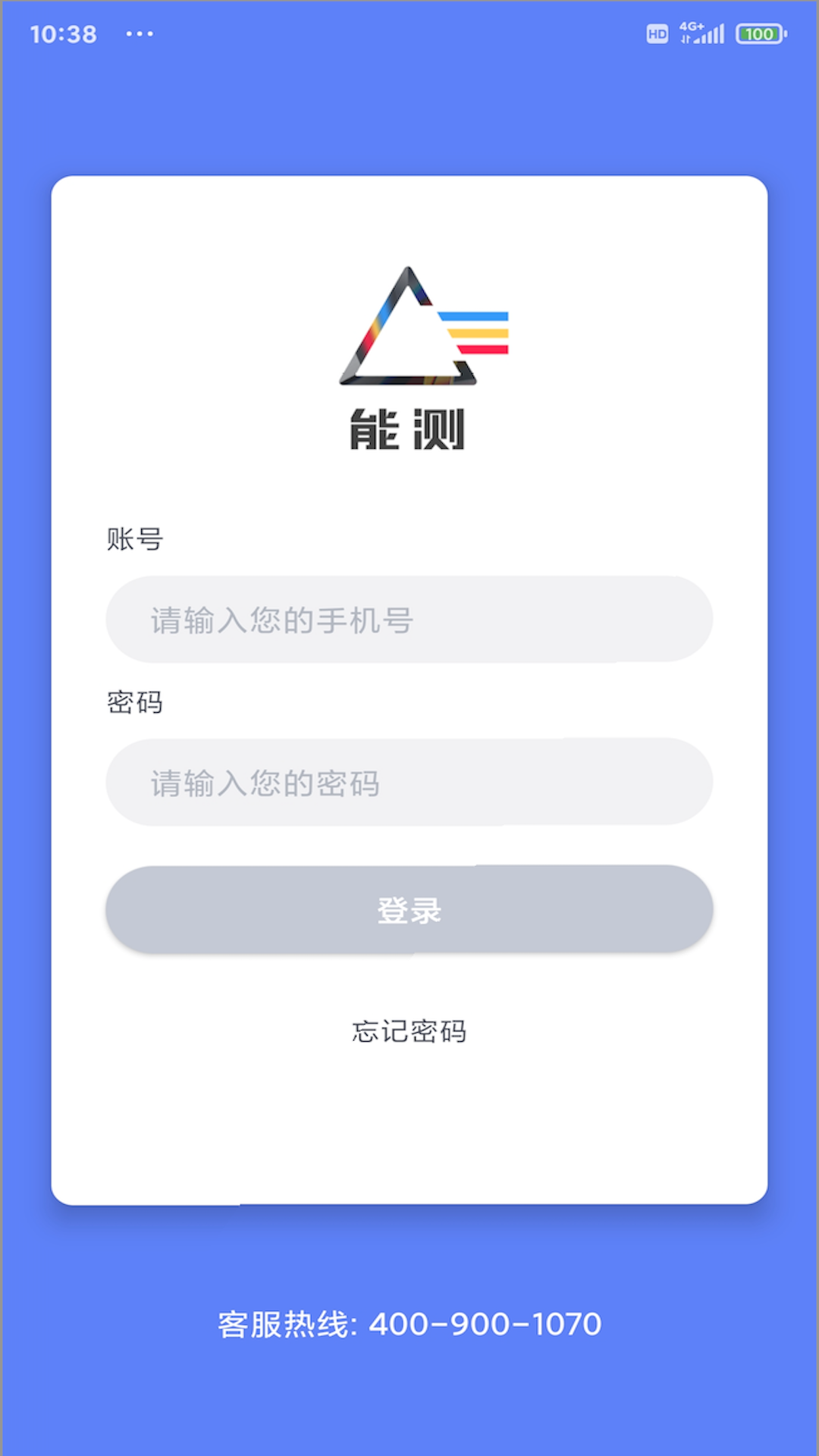Open the 忘记密码 forgot password link
Viewport: 819px width, 1456px height.
[409, 1031]
